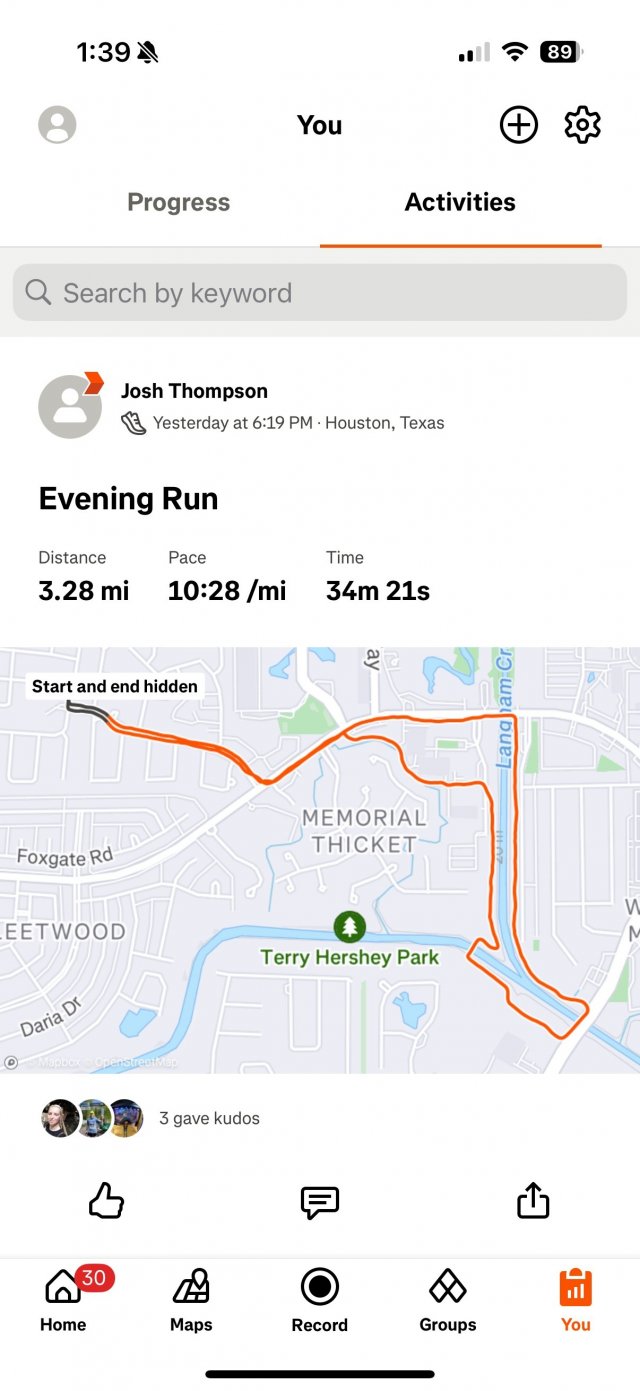Open the Maps tab
The width and height of the screenshot is (640, 1391).
pos(191,1300)
